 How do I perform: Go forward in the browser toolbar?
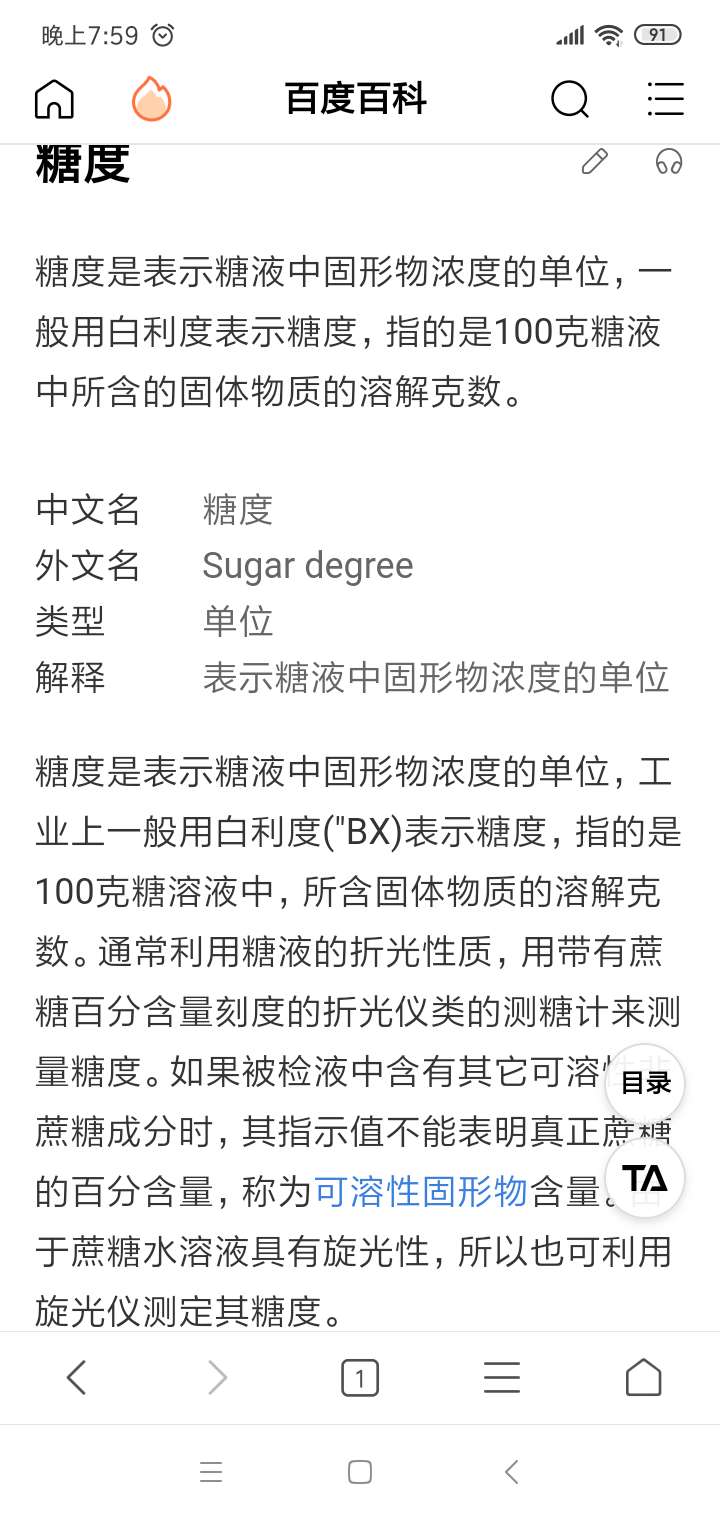[x=217, y=1378]
